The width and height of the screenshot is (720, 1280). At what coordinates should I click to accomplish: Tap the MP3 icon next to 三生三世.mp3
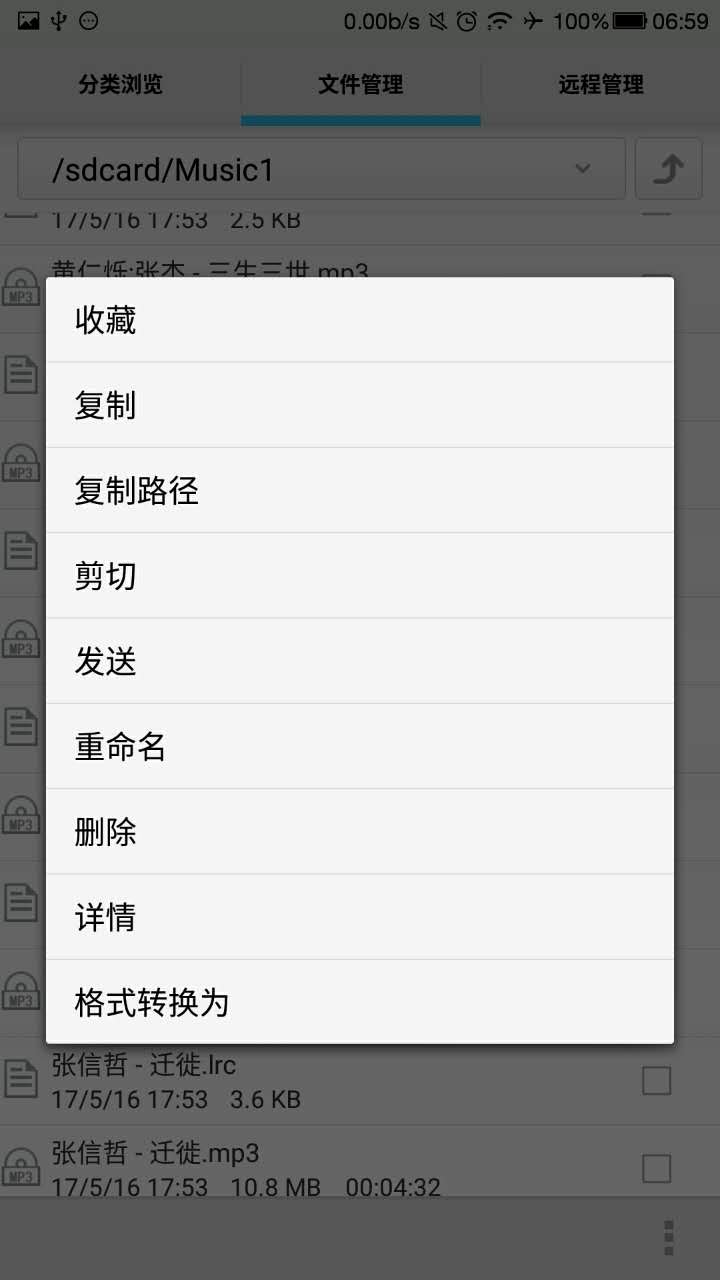20,285
